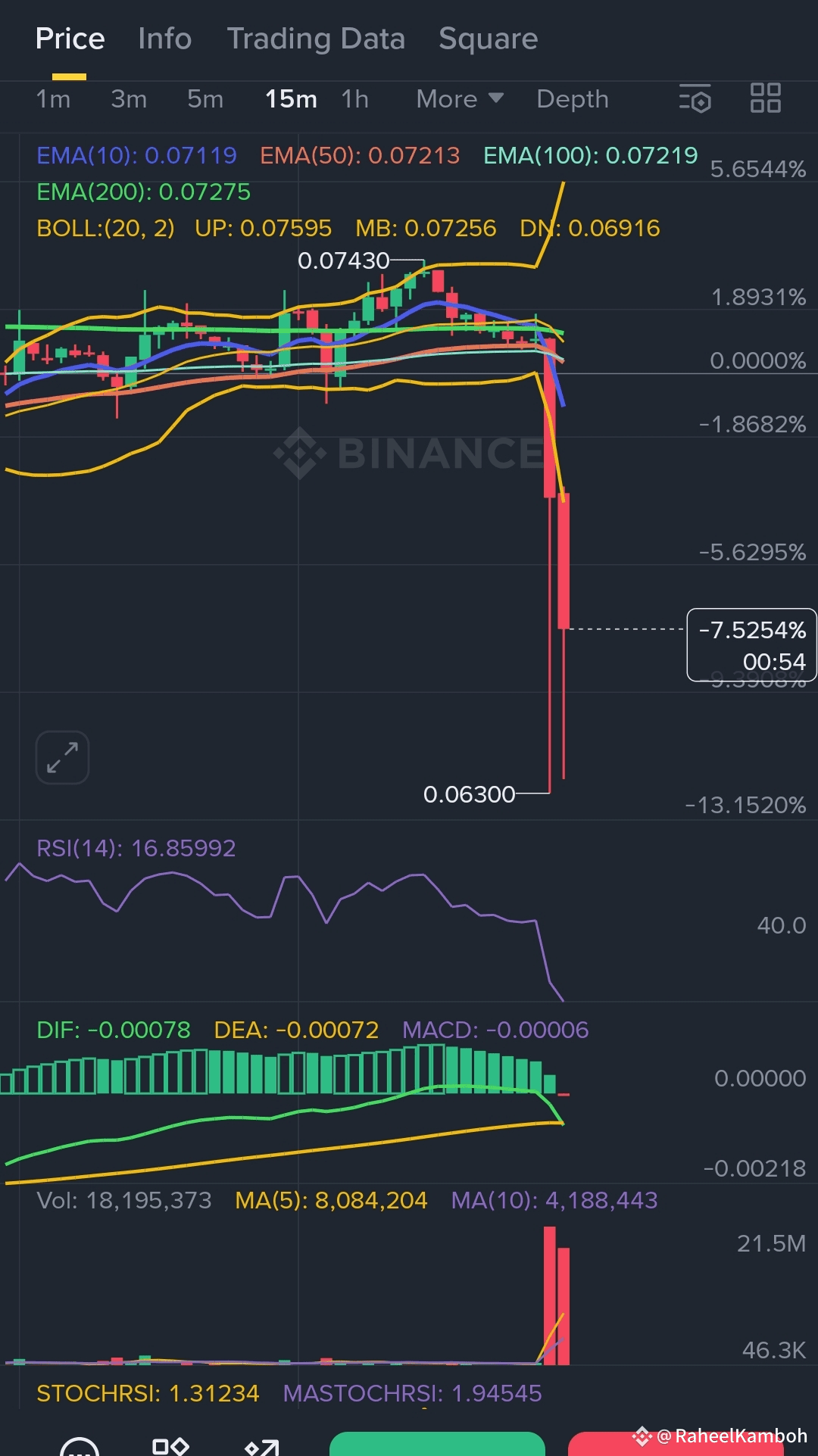Set chart timeframe to 1h
This screenshot has width=818, height=1456.
355,99
